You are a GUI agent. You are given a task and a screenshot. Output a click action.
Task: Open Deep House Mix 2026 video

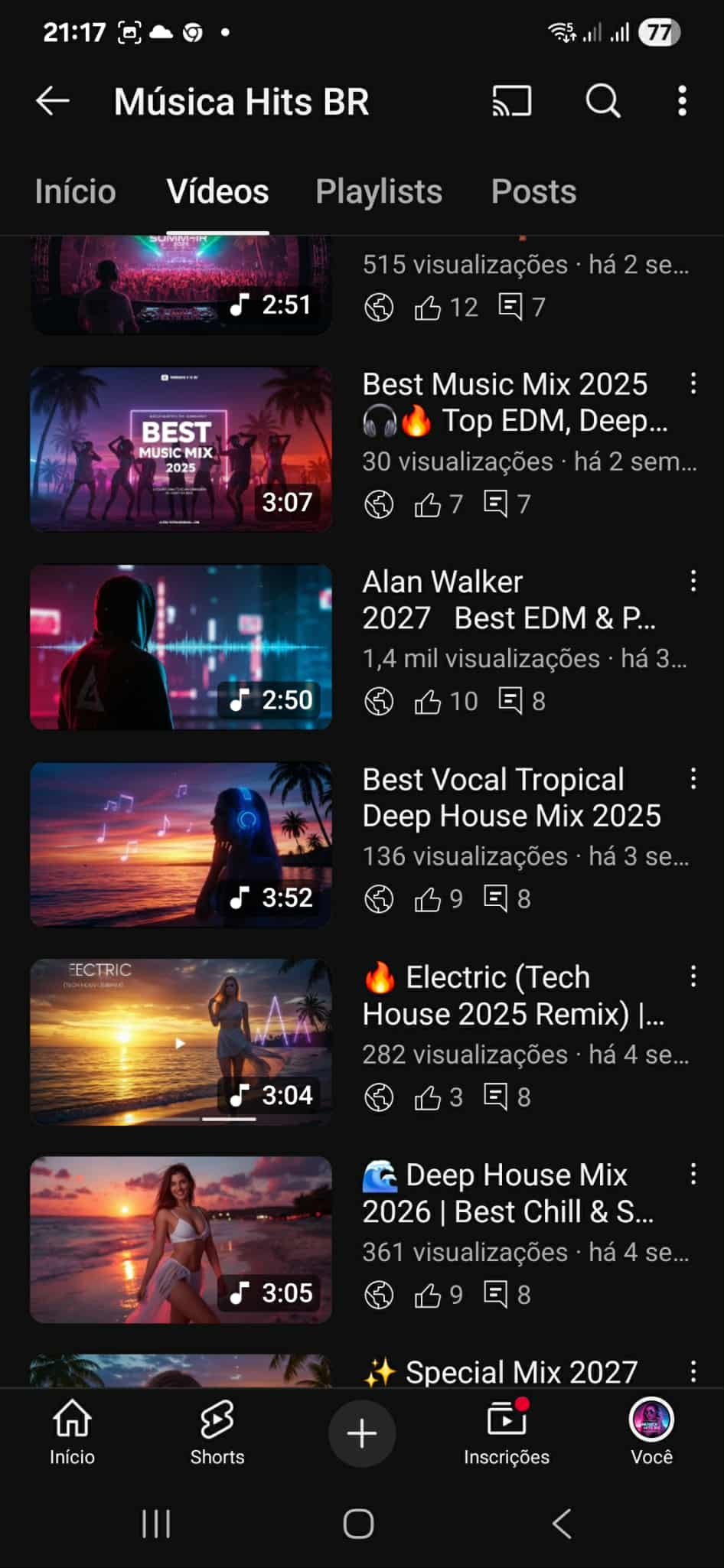(181, 1239)
